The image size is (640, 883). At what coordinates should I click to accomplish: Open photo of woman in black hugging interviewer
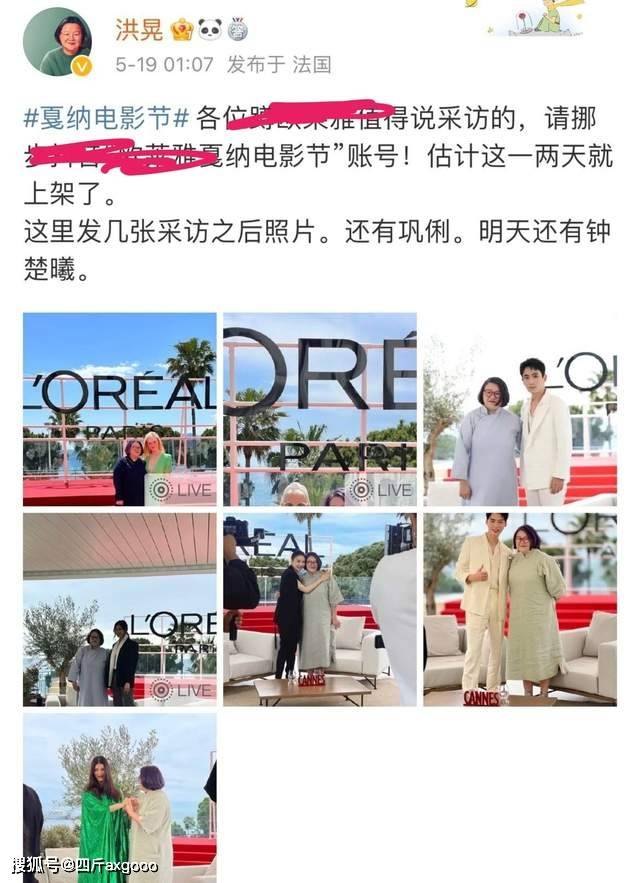click(319, 610)
